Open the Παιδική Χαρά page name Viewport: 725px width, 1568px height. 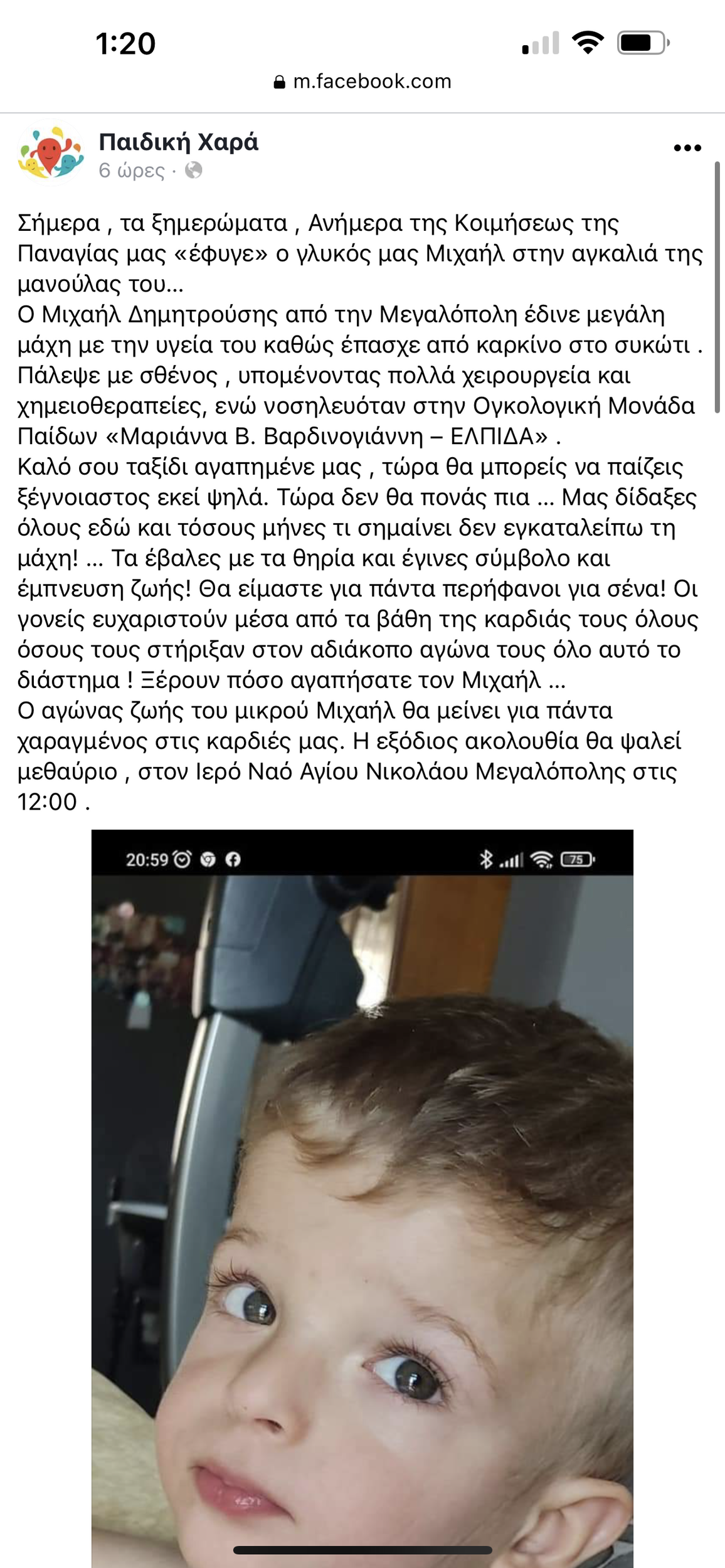pyautogui.click(x=178, y=142)
